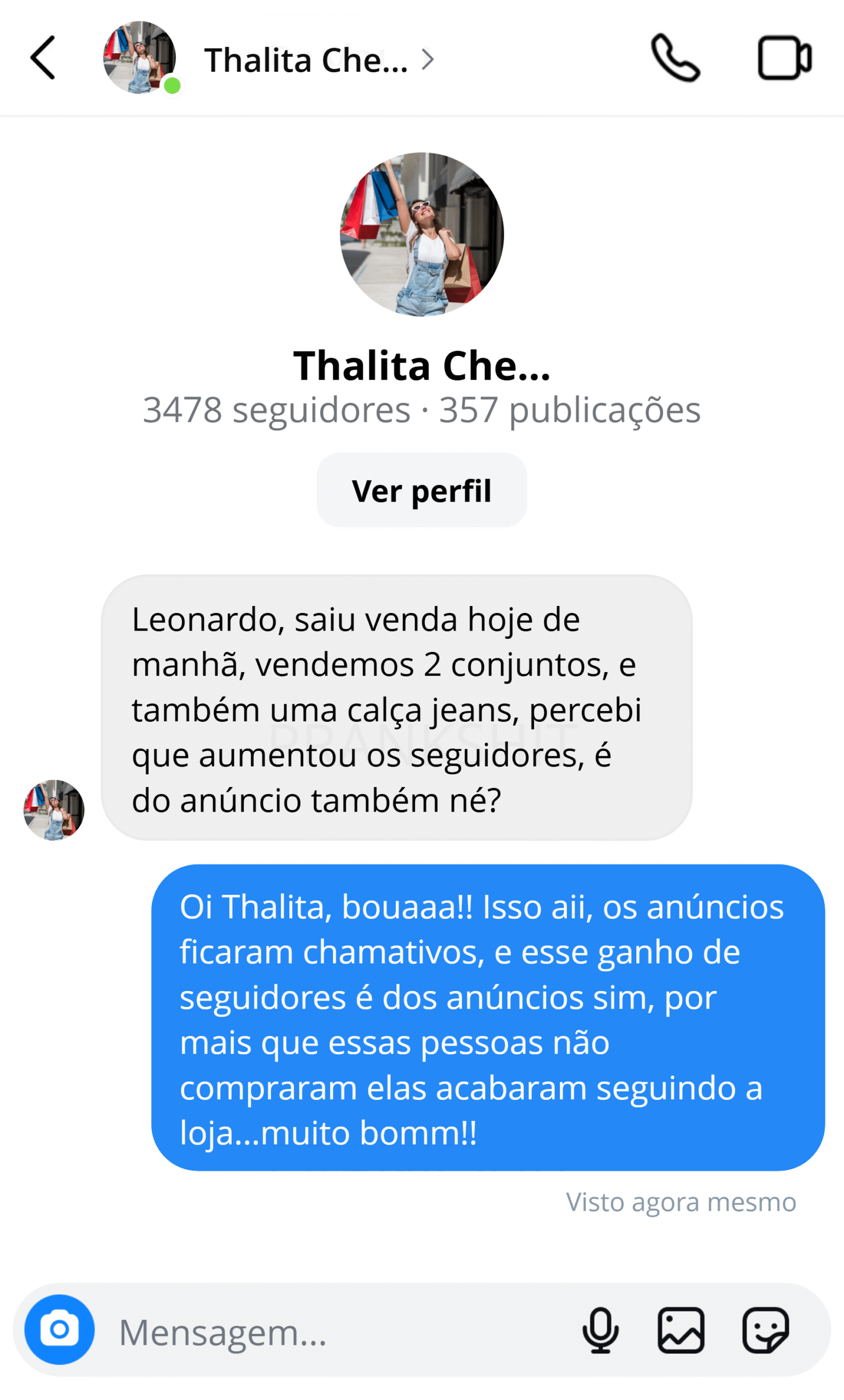Open Thalita's profile picture in the header

[x=139, y=57]
